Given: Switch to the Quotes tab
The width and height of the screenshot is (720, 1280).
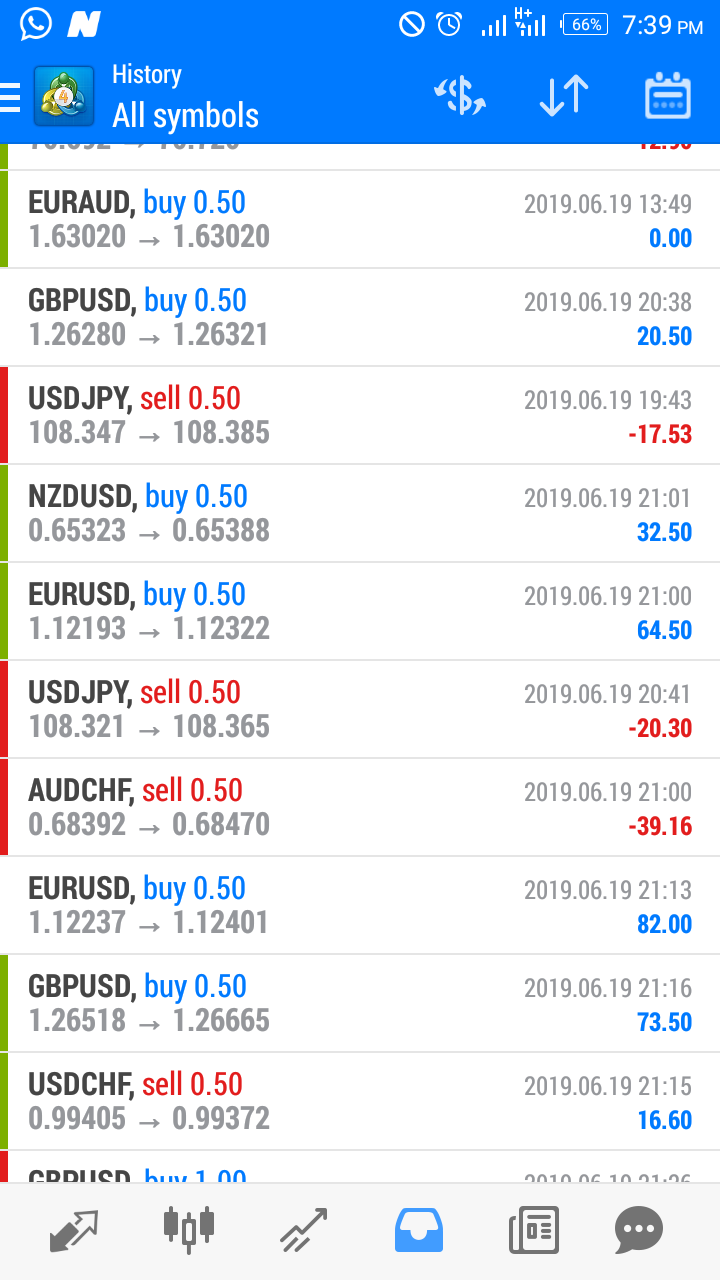Looking at the screenshot, I should (75, 1230).
